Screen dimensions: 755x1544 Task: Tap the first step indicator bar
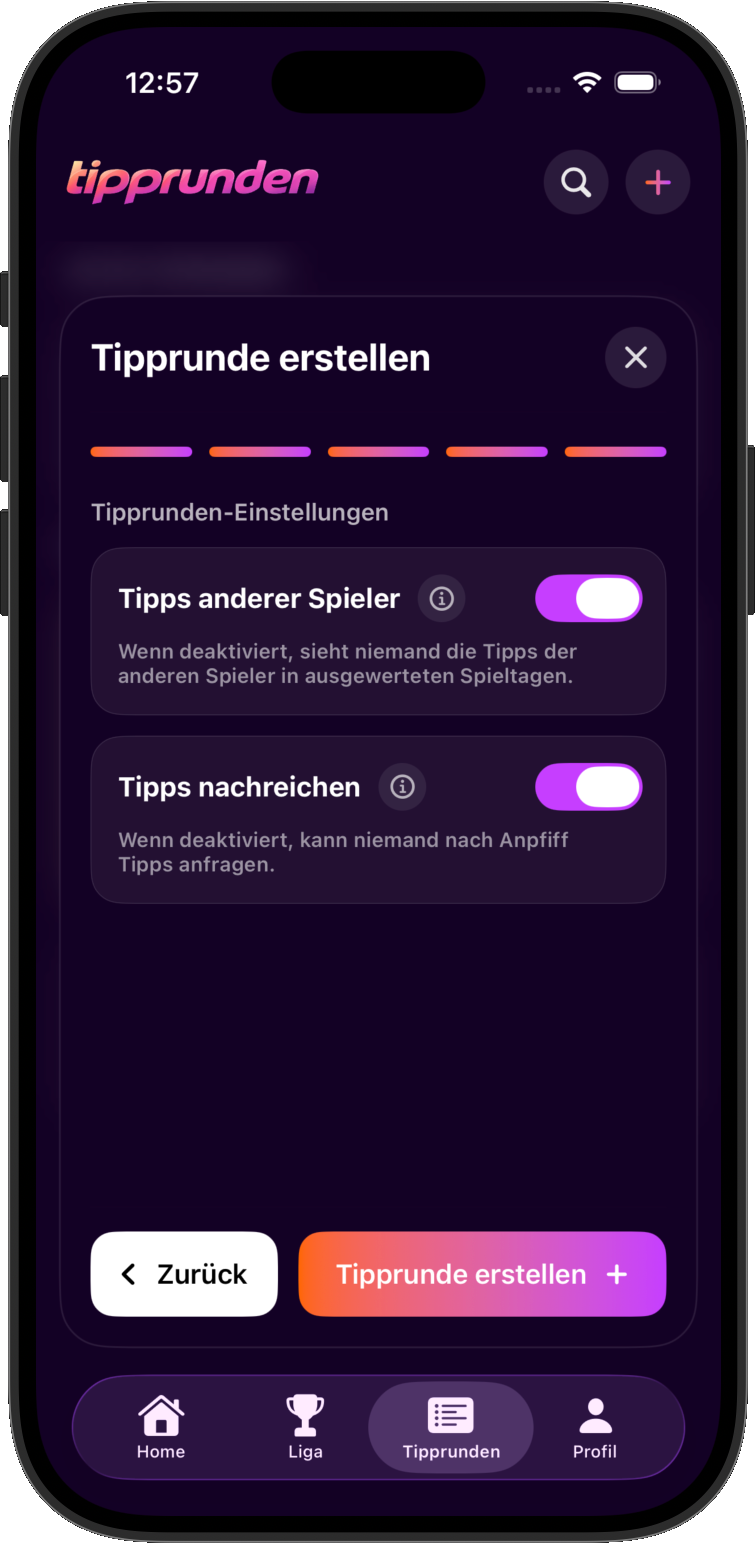click(x=141, y=452)
